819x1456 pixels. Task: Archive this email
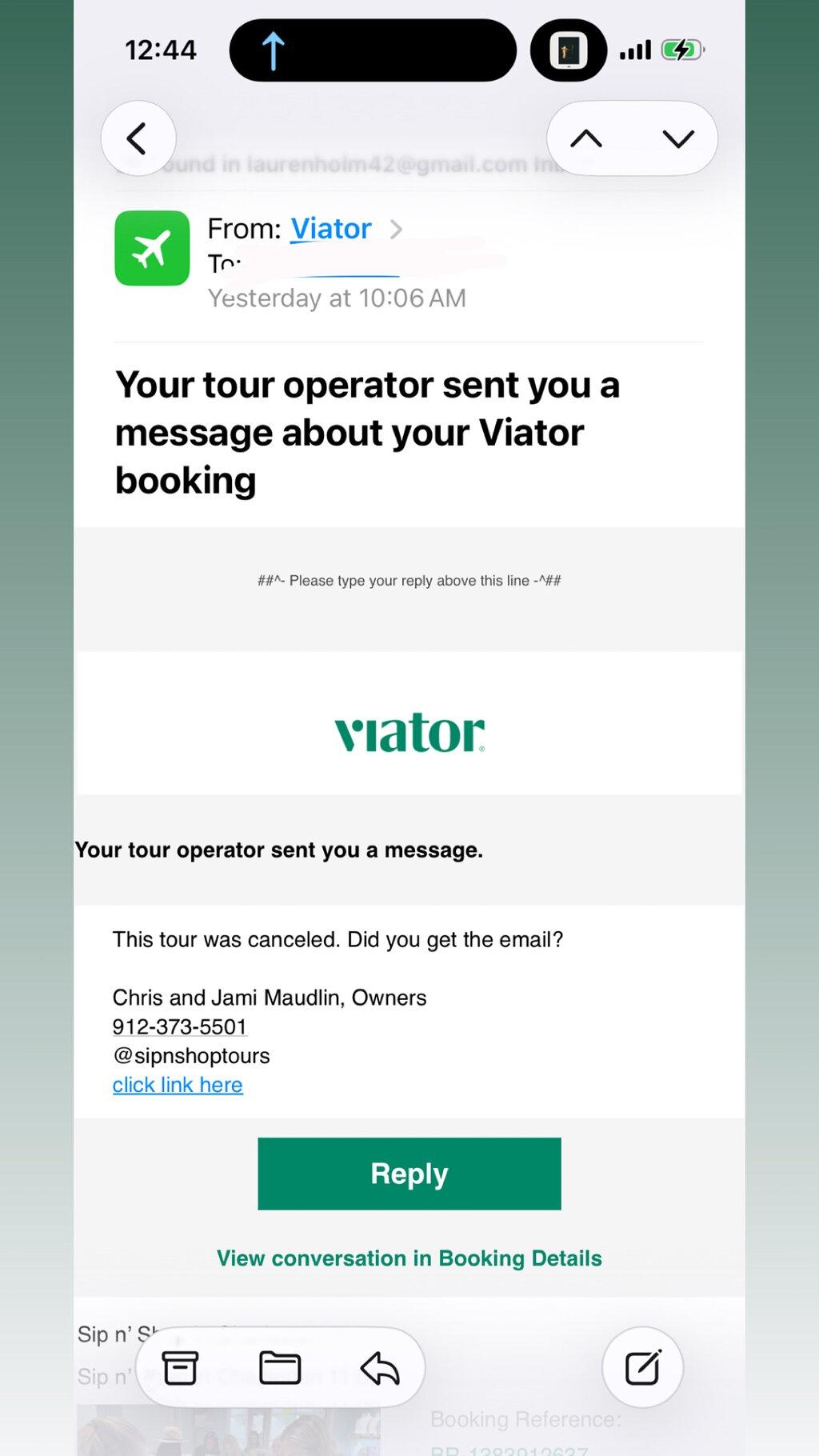pos(180,1368)
